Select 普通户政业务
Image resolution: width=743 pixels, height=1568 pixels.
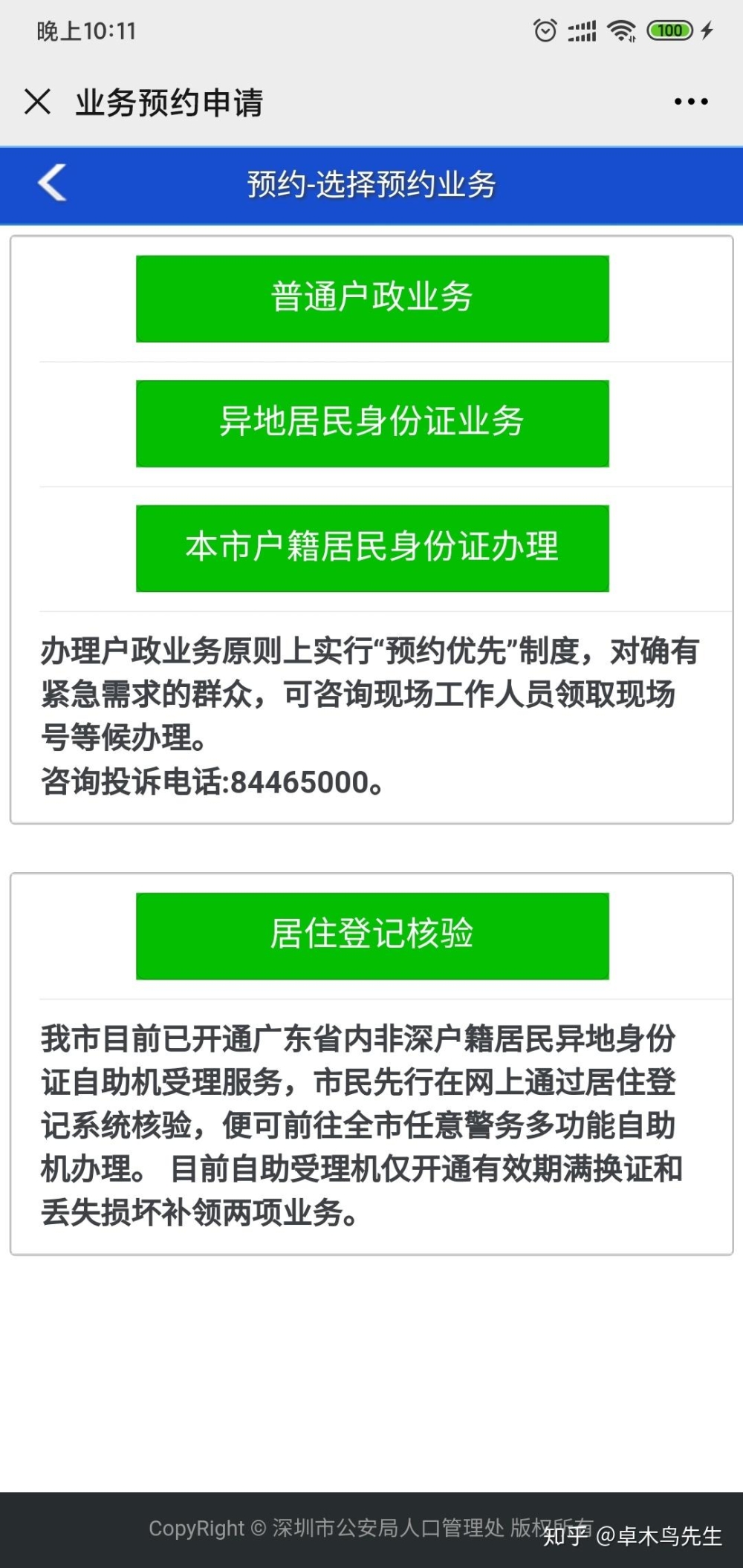372,299
